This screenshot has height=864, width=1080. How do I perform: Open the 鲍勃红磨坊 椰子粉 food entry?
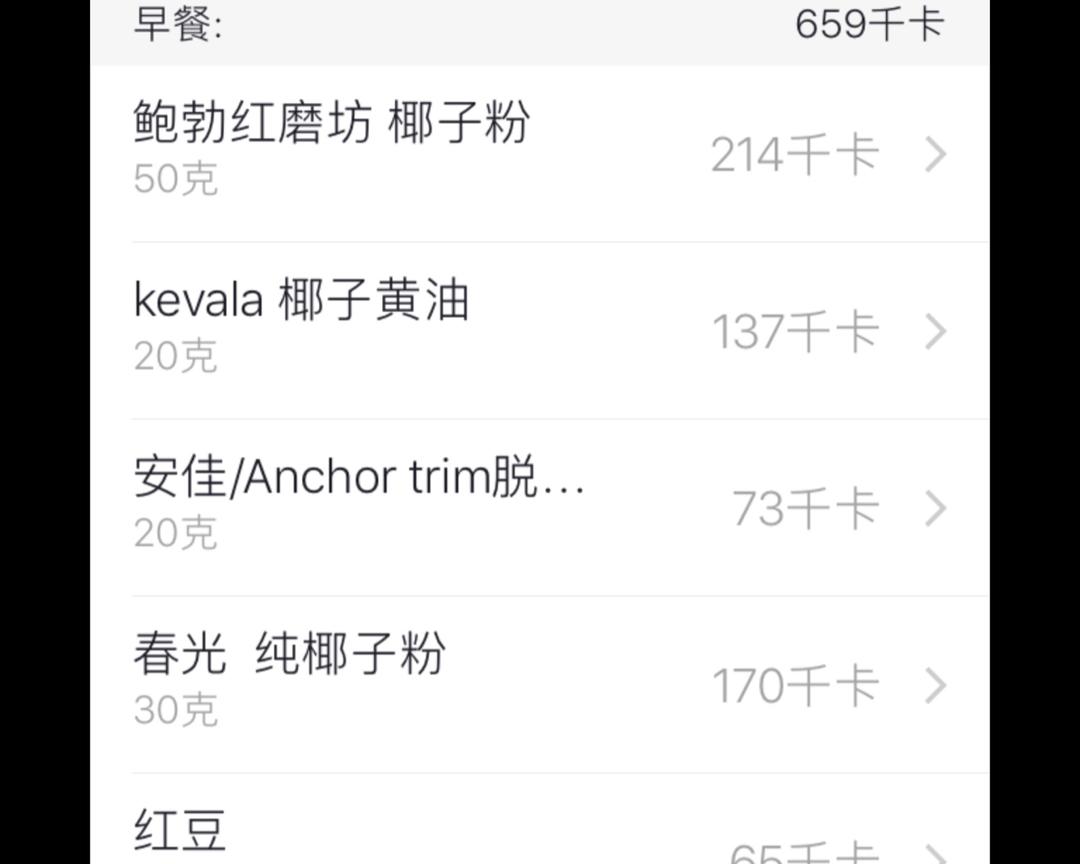click(538, 154)
